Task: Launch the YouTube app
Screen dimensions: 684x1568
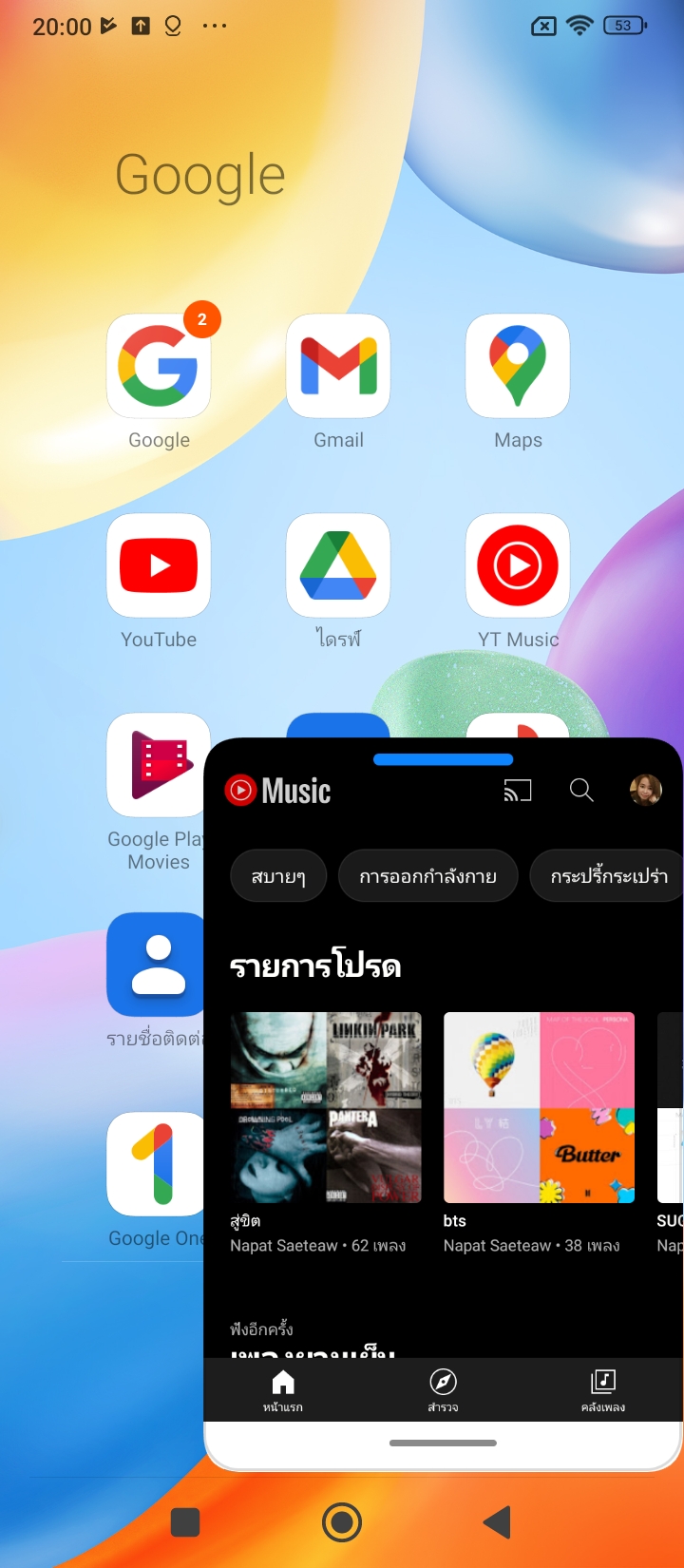Action: tap(159, 566)
